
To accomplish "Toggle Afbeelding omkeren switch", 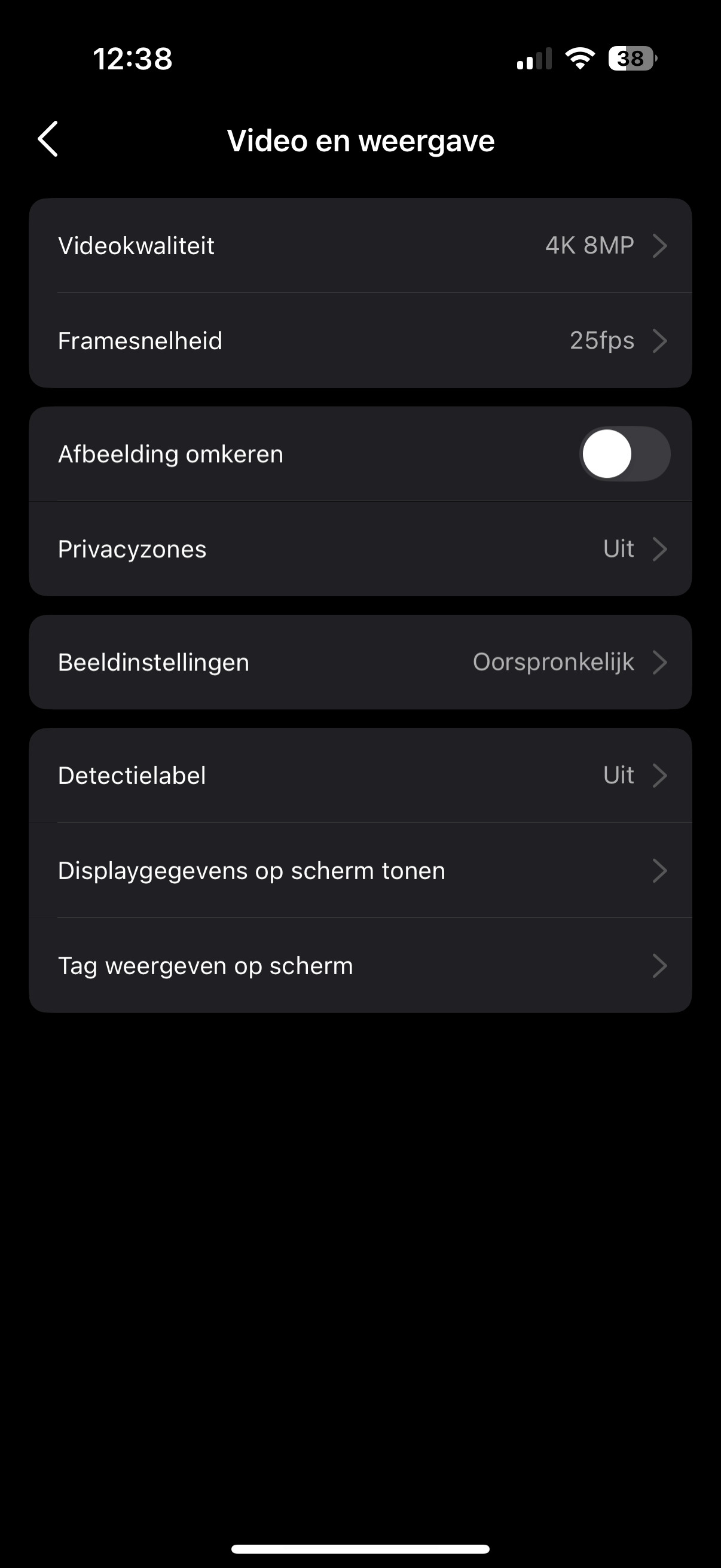I will click(624, 454).
